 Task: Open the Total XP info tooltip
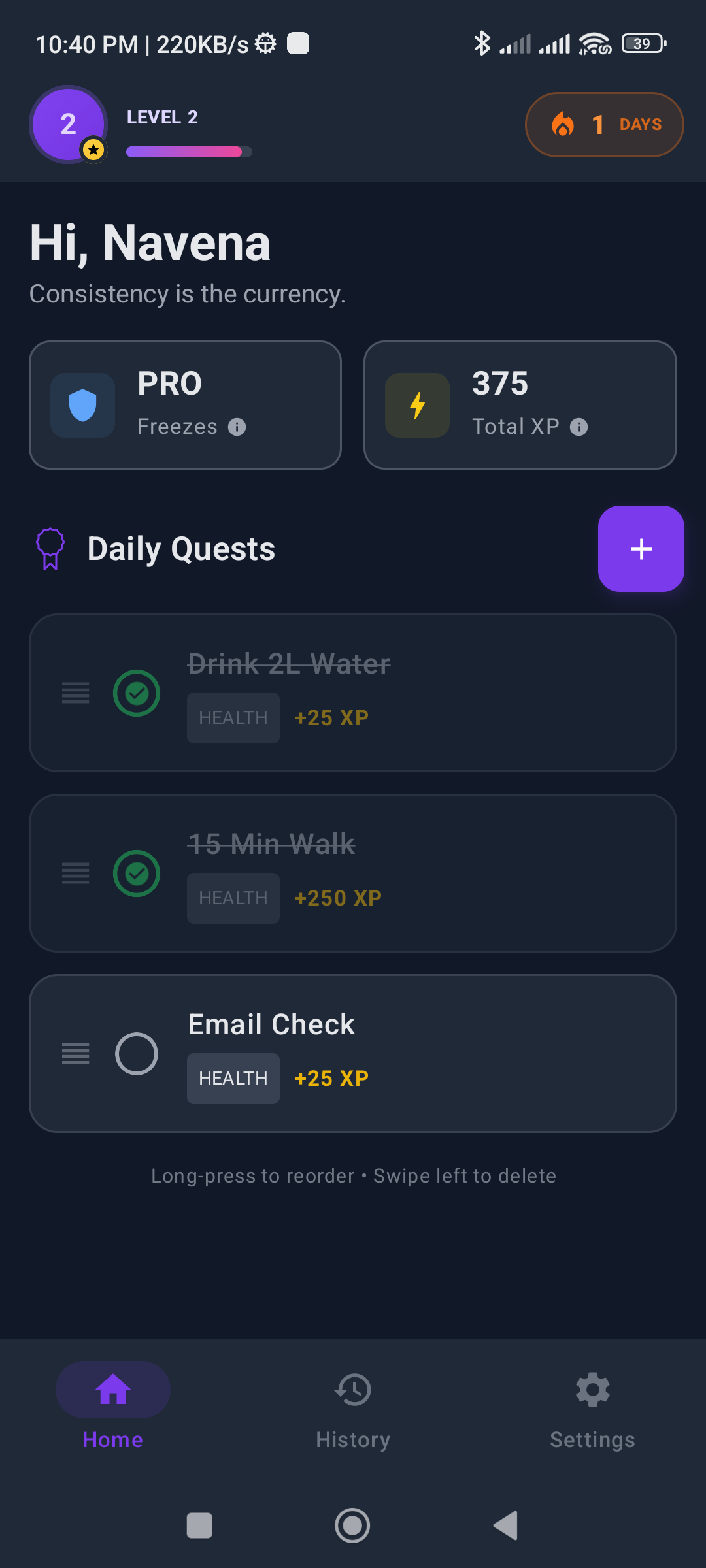(x=579, y=427)
